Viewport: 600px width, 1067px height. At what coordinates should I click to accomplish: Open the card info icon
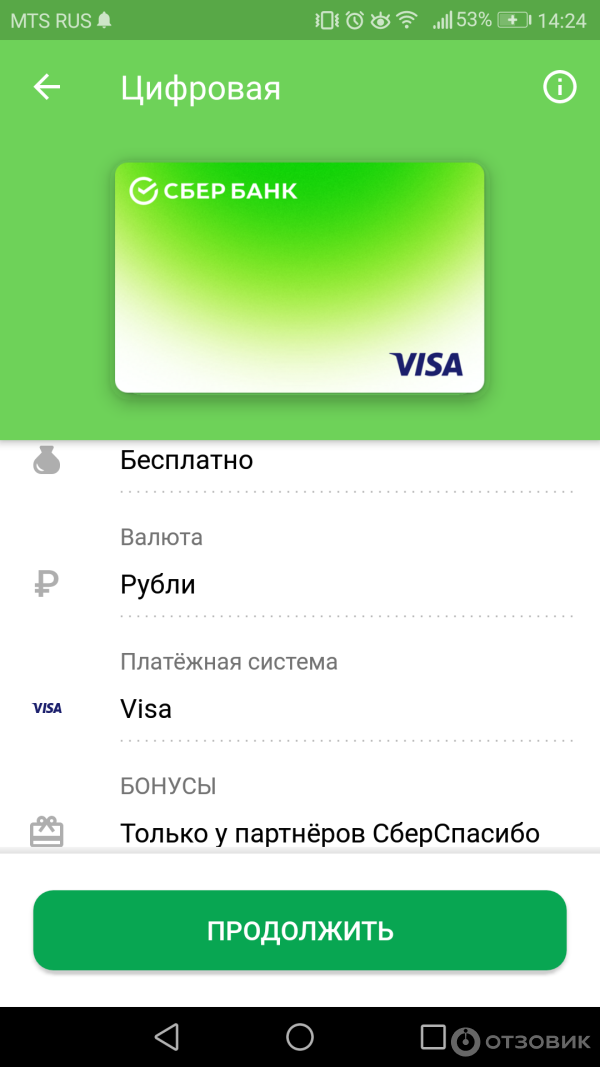click(560, 87)
